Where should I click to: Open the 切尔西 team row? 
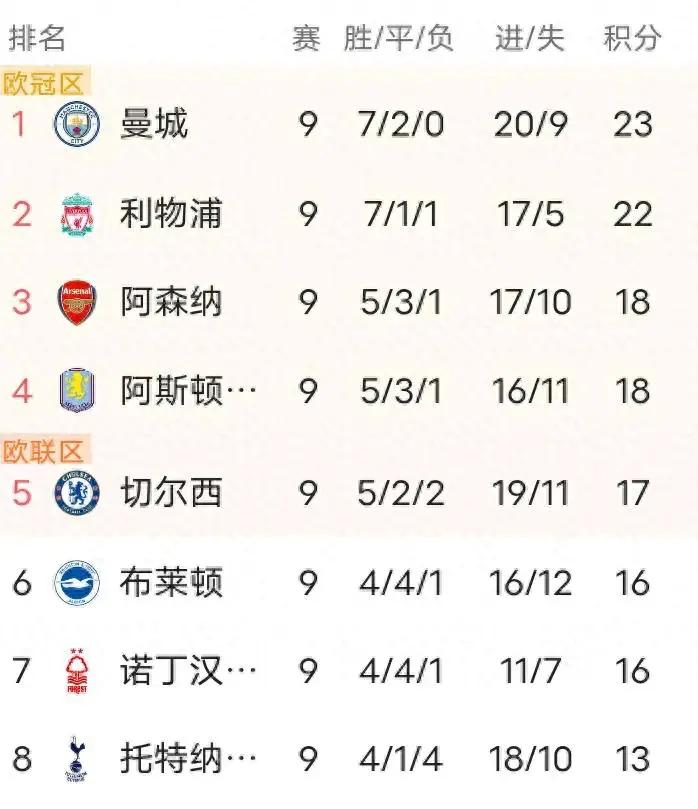tap(170, 492)
